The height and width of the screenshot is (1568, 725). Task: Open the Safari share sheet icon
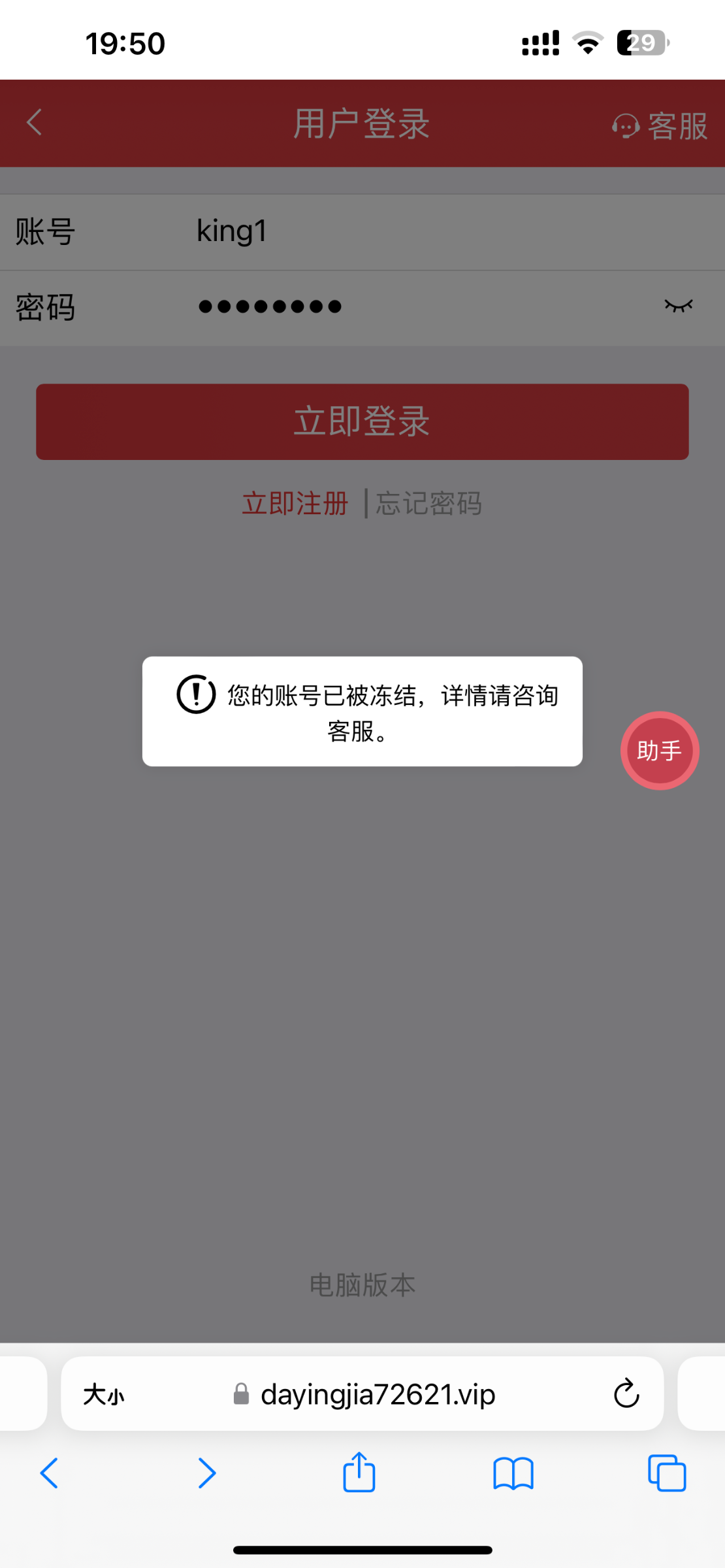click(x=358, y=1473)
